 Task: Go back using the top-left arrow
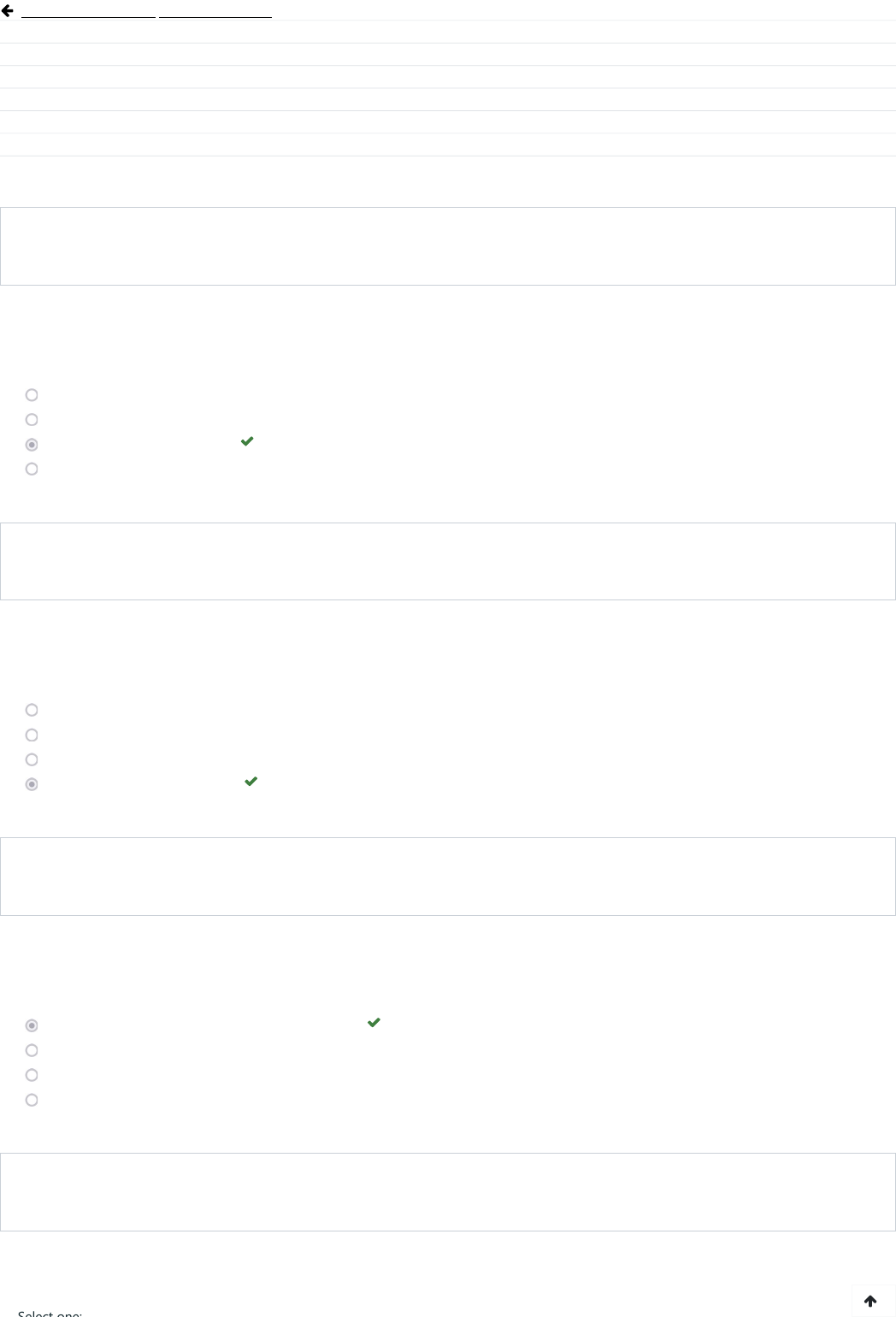click(8, 12)
